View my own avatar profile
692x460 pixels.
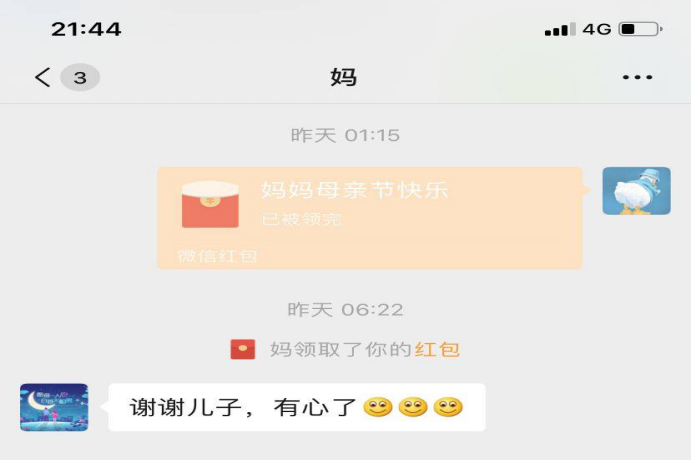(636, 191)
